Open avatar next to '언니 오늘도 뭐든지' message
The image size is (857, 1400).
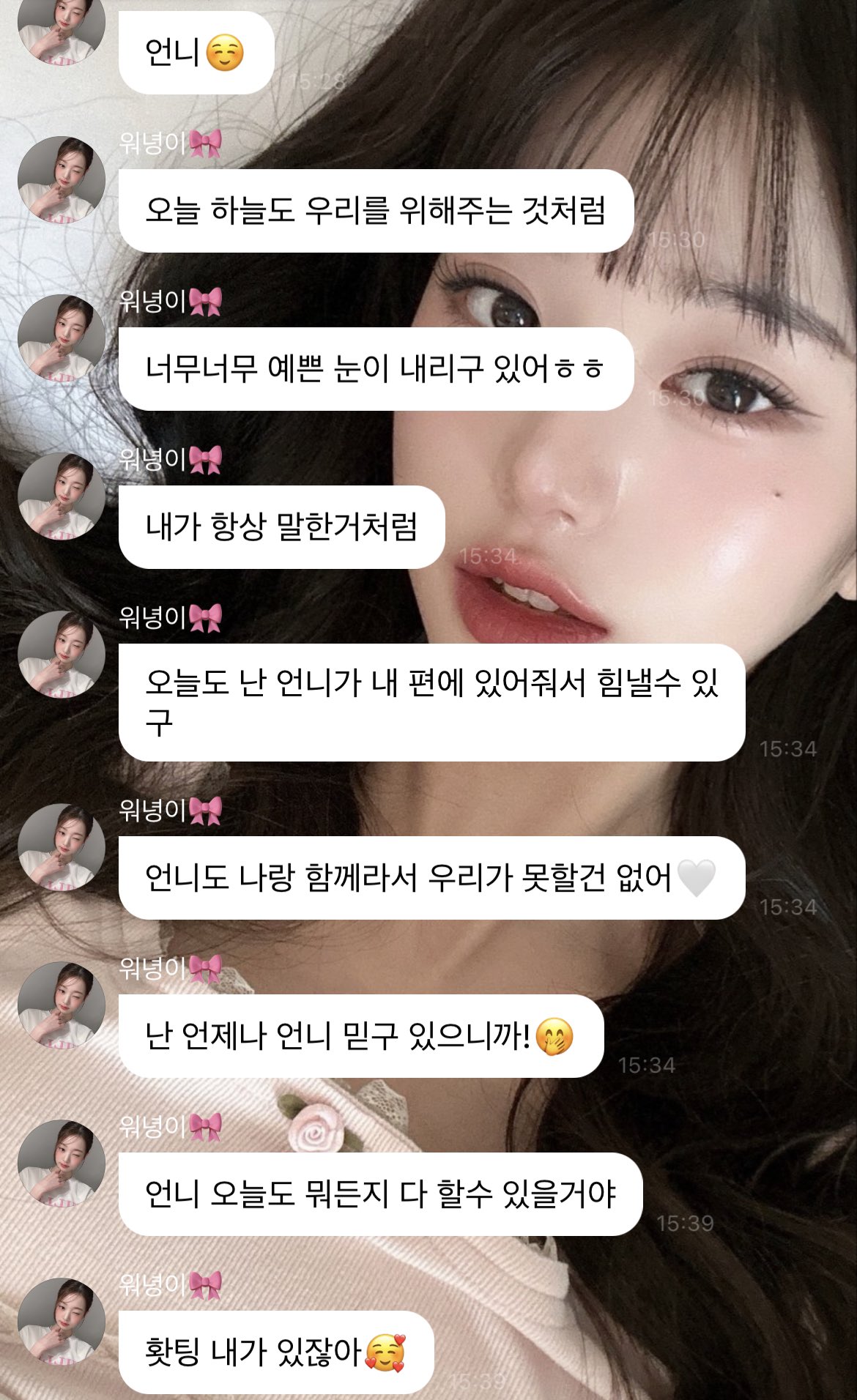coord(62,1163)
